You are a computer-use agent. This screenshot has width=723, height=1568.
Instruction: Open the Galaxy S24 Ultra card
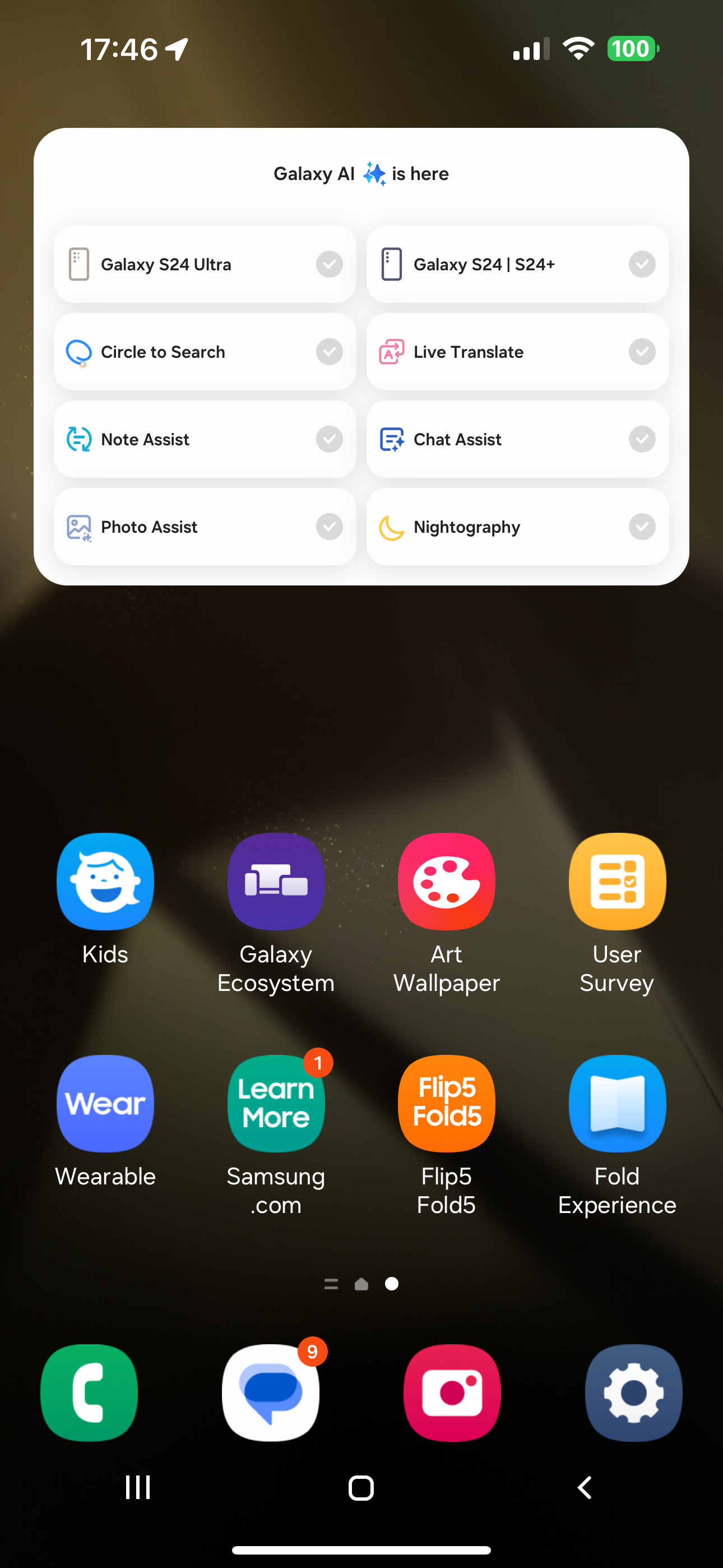205,264
